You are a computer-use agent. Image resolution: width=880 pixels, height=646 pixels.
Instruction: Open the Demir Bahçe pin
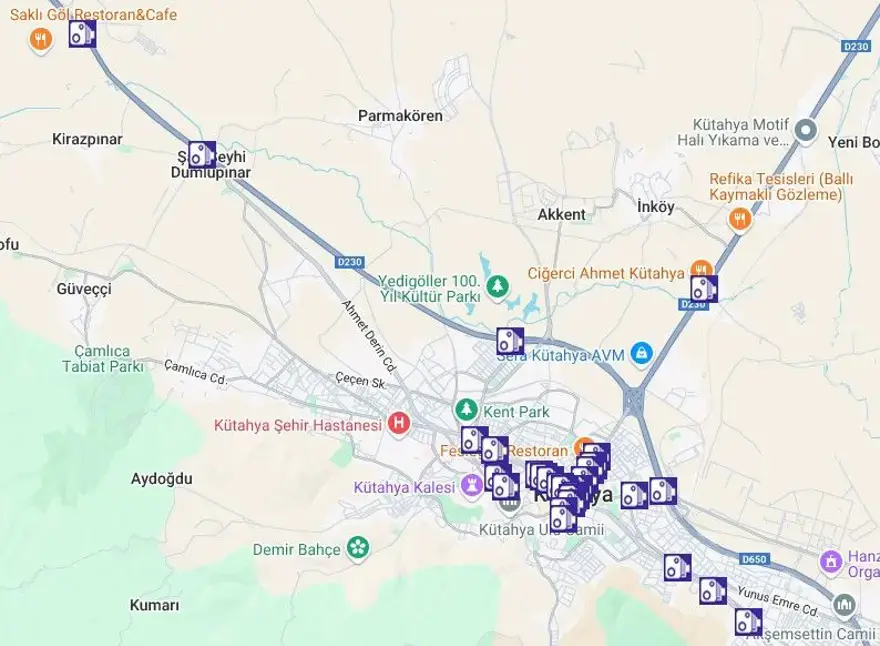click(x=357, y=548)
